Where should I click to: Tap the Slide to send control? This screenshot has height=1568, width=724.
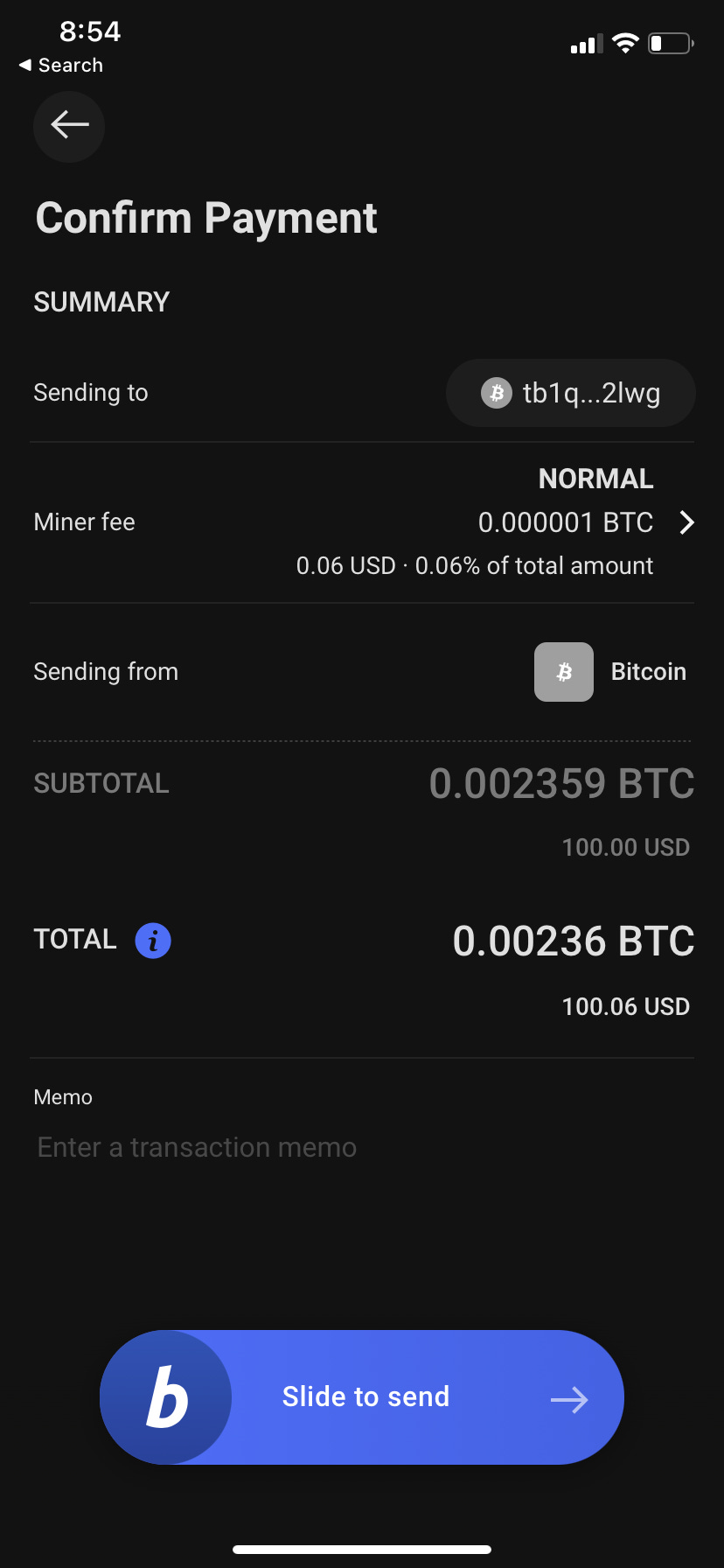[362, 1397]
